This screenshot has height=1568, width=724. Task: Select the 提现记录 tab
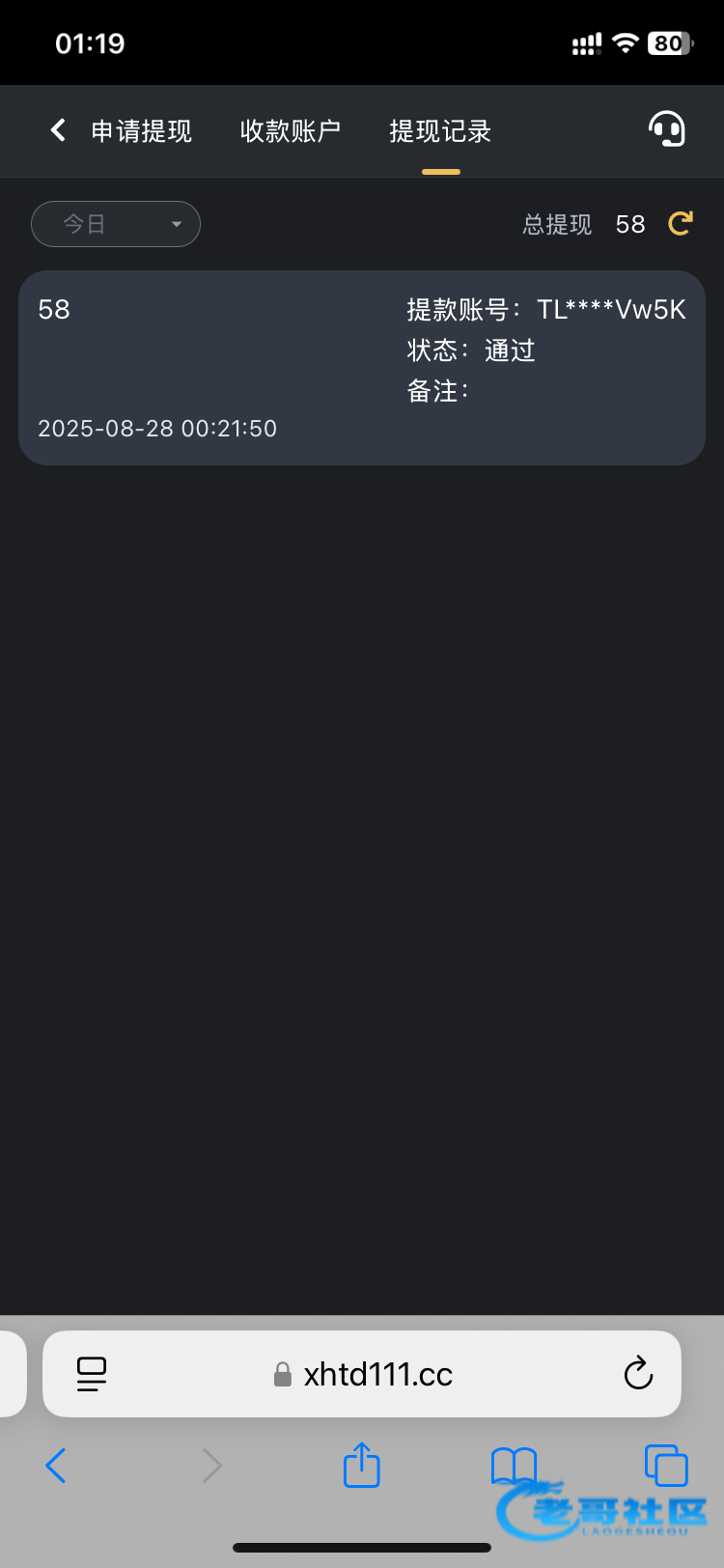[440, 131]
